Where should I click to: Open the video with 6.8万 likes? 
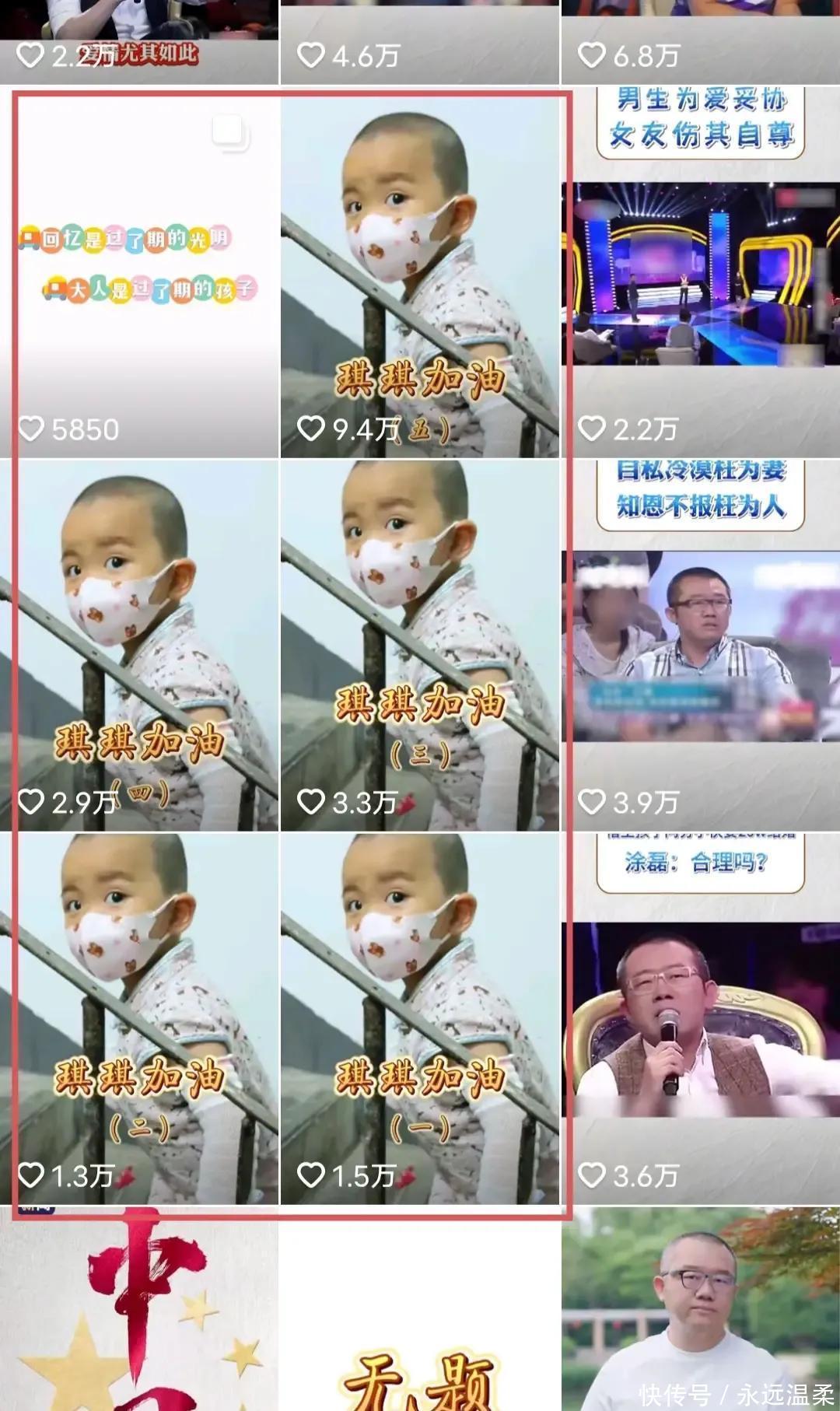700,39
